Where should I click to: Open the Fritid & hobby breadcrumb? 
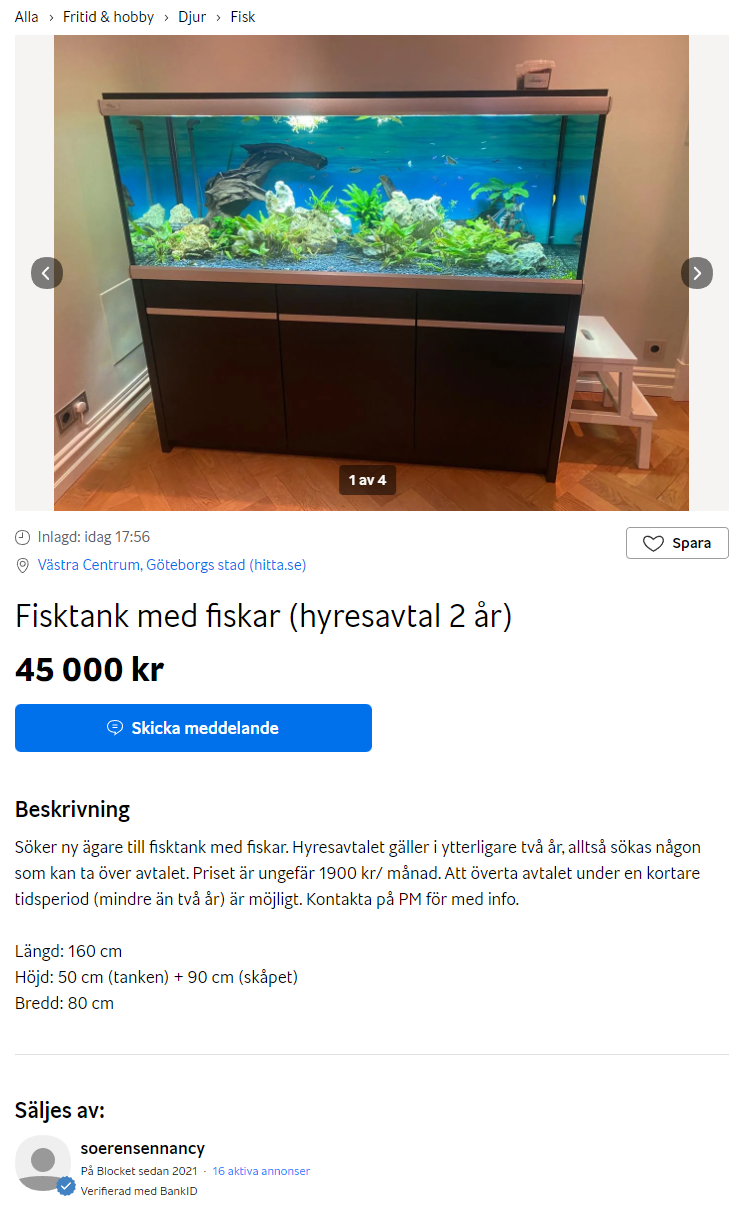[108, 17]
